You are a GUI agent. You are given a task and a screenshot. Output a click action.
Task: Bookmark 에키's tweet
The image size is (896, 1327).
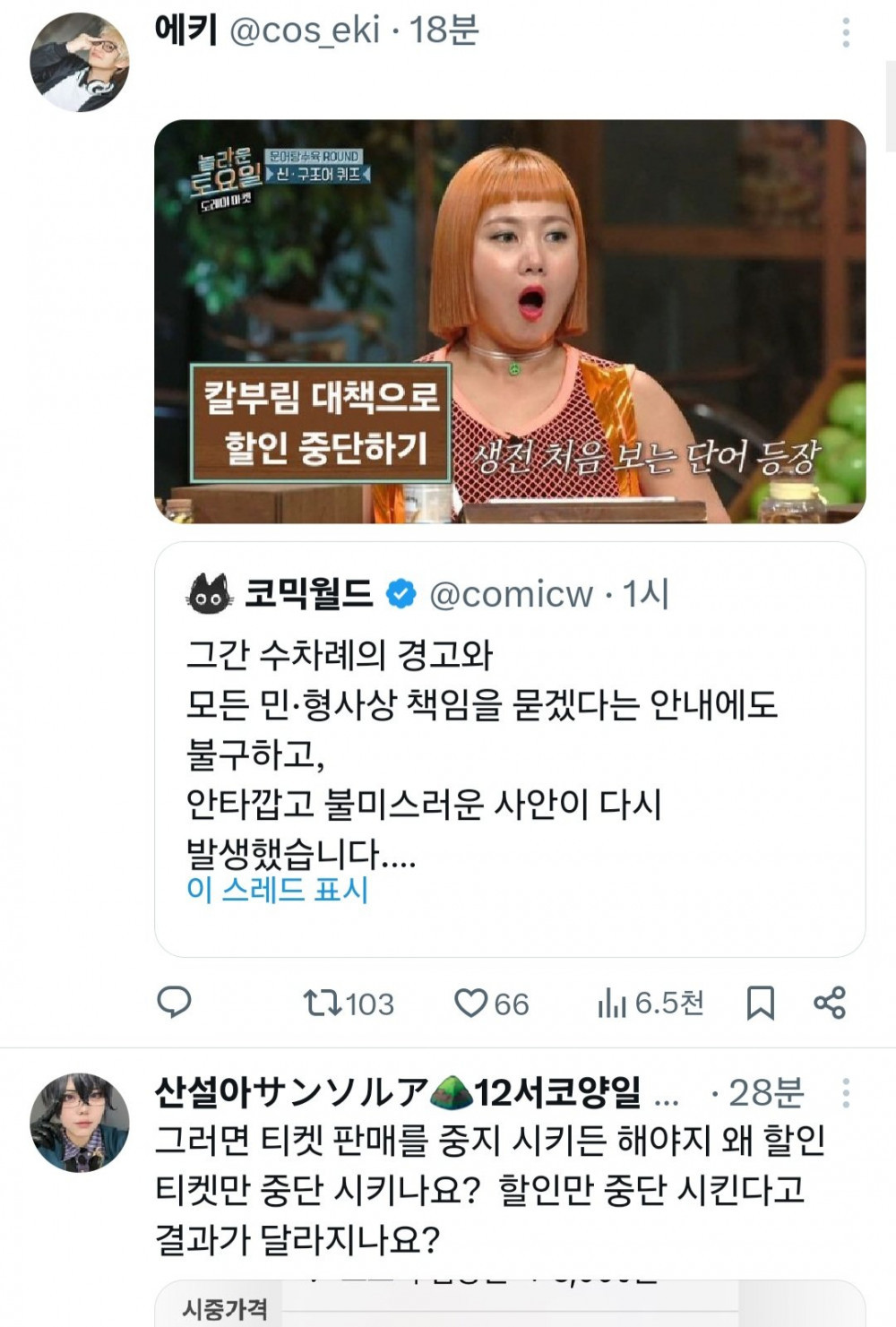760,1003
